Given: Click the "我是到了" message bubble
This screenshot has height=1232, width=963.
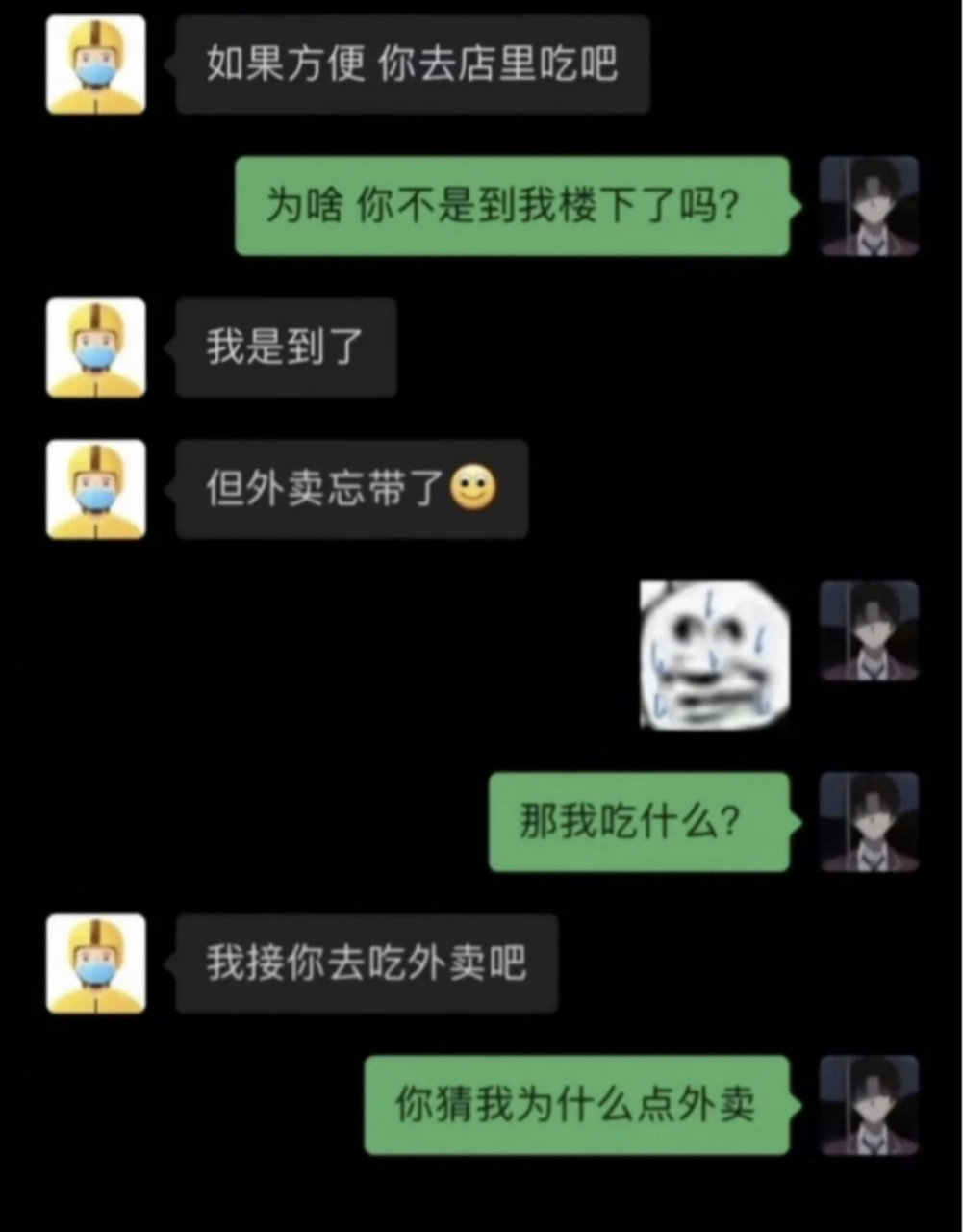Looking at the screenshot, I should click(285, 347).
